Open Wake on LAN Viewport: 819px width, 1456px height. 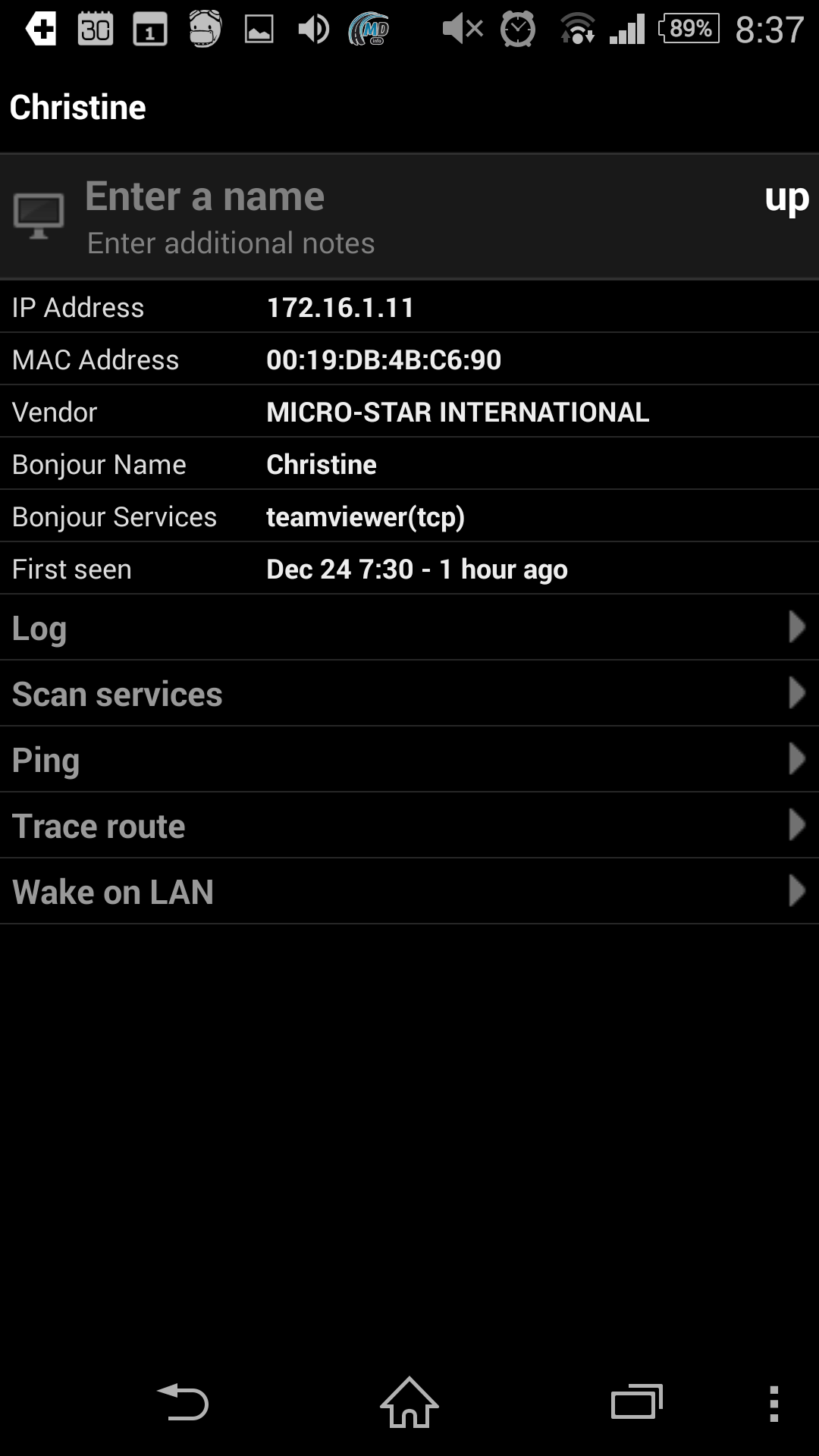[x=409, y=891]
